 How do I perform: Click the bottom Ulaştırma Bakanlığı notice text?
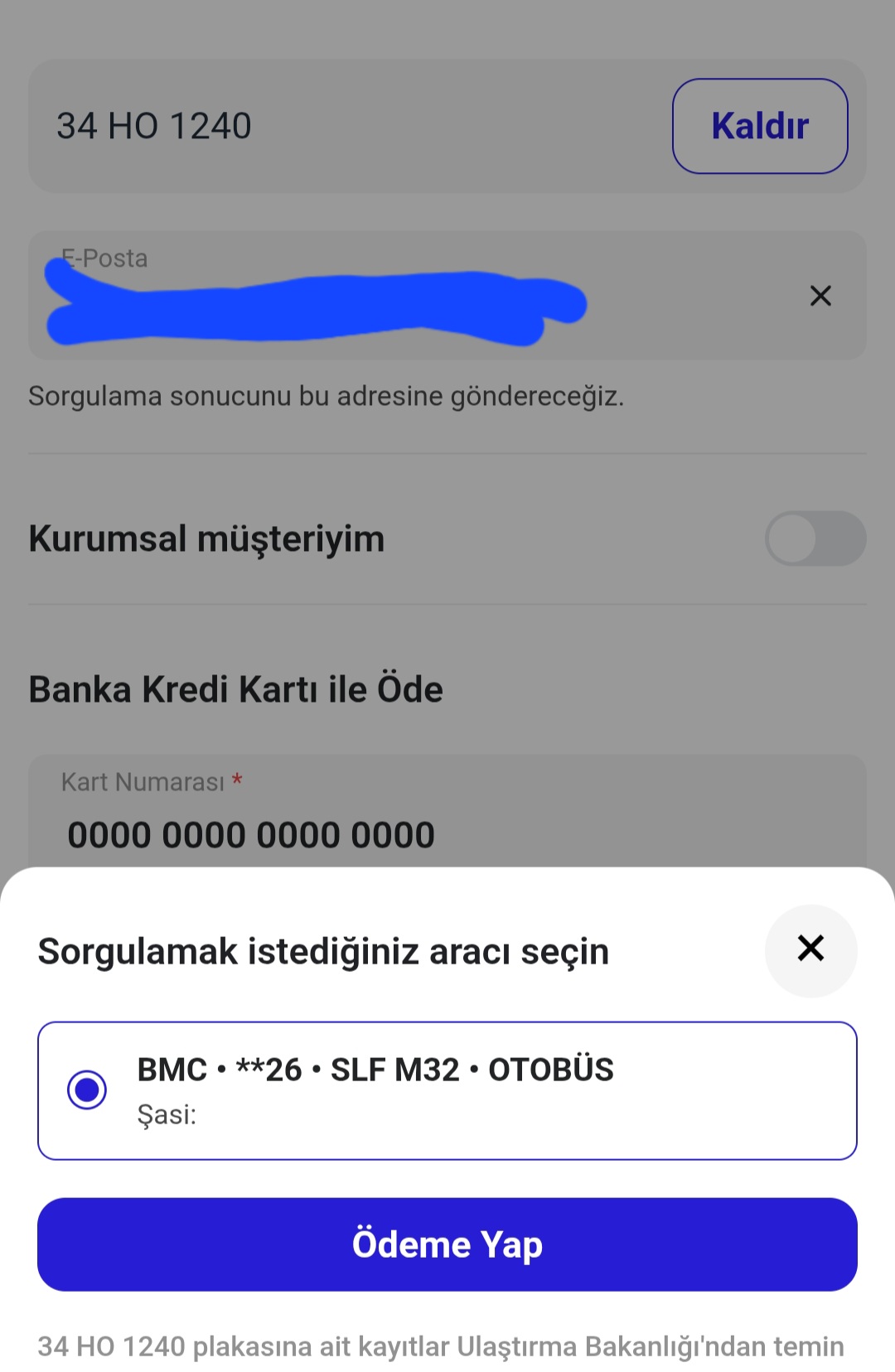click(x=443, y=1342)
